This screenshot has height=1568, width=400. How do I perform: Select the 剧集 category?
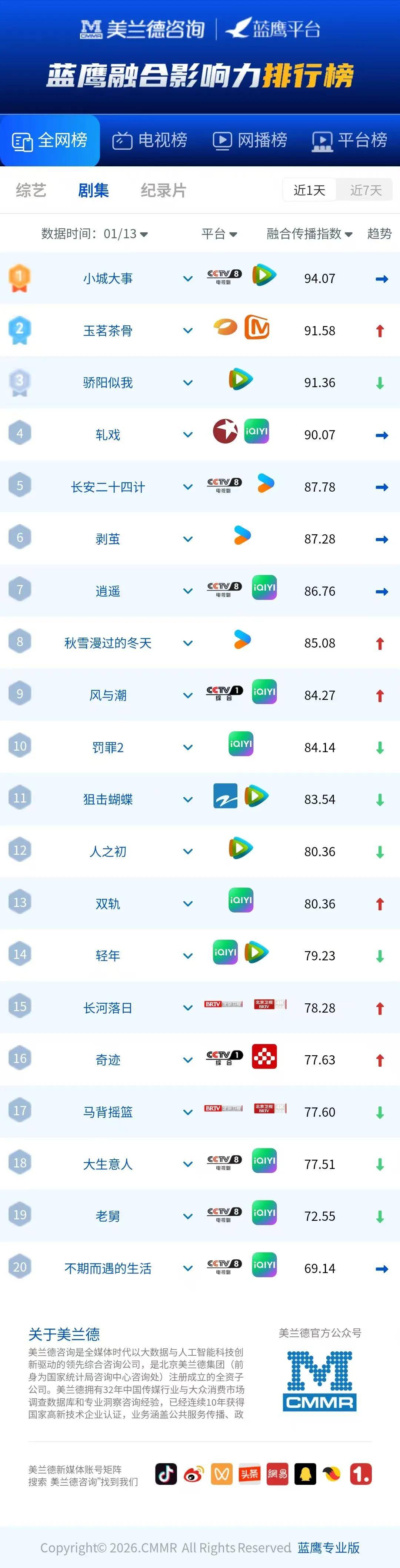click(93, 190)
